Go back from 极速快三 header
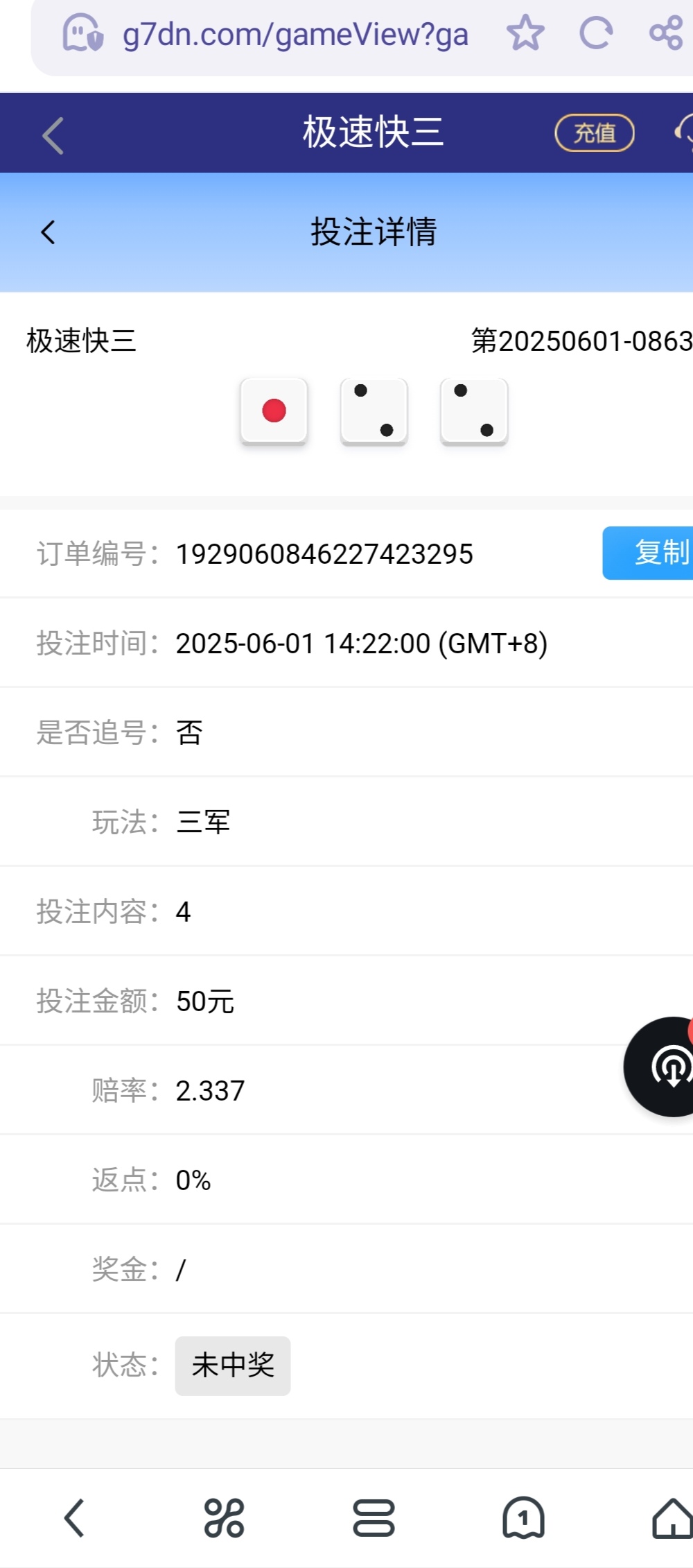Image resolution: width=693 pixels, height=1568 pixels. click(x=53, y=135)
